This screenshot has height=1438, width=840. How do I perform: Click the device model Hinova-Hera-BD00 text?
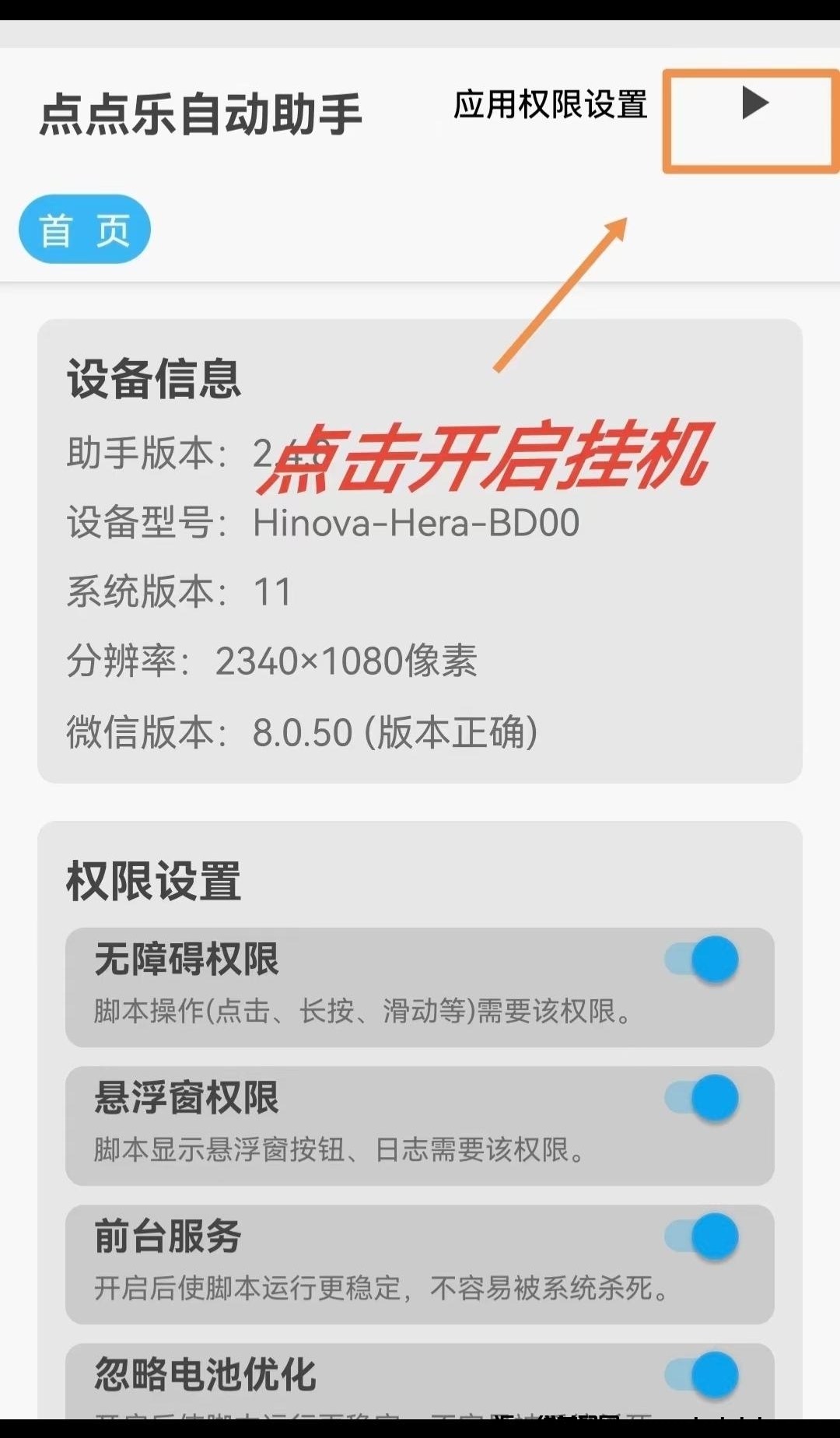click(x=416, y=523)
